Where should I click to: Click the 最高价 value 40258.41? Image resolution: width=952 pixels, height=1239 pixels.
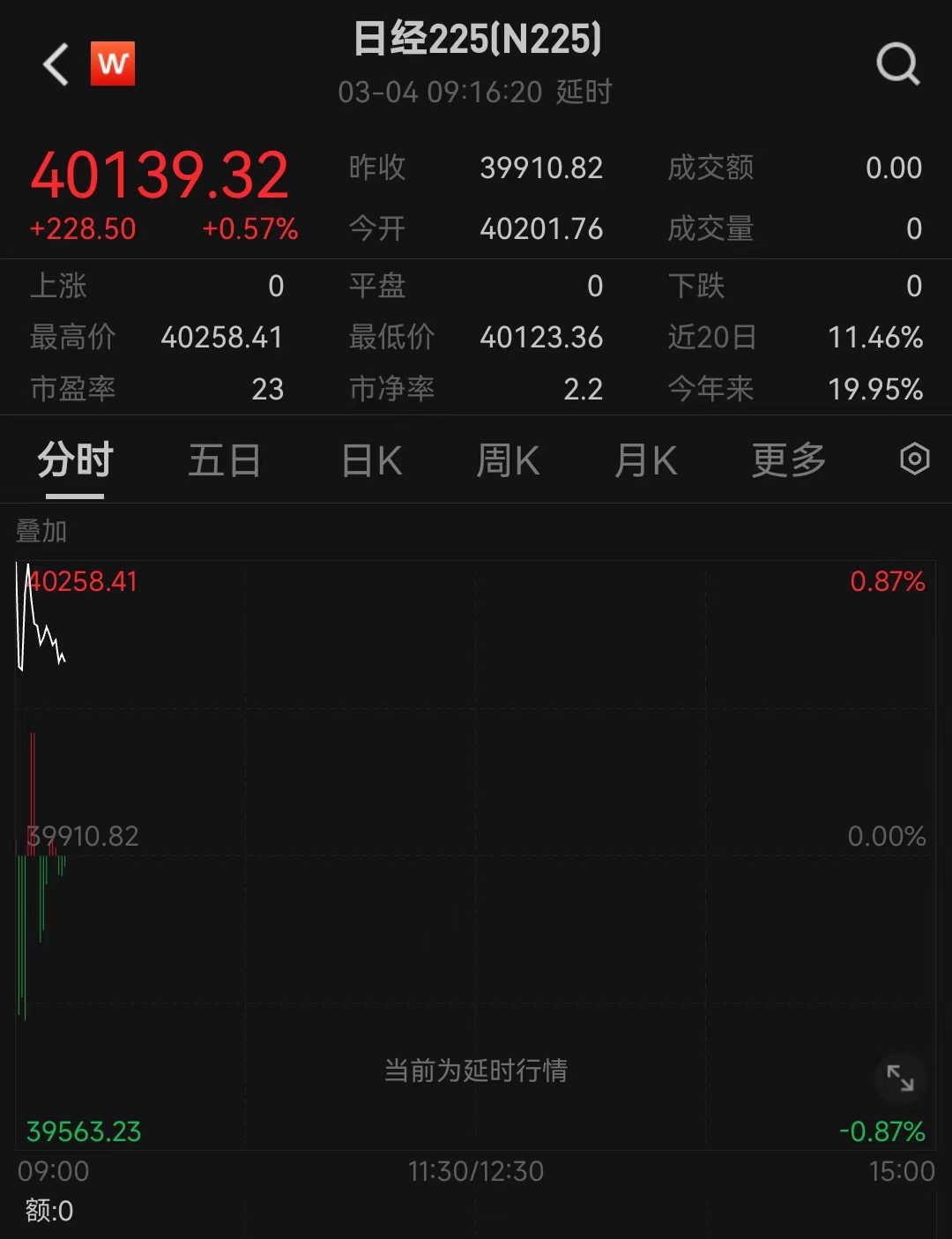(x=222, y=337)
